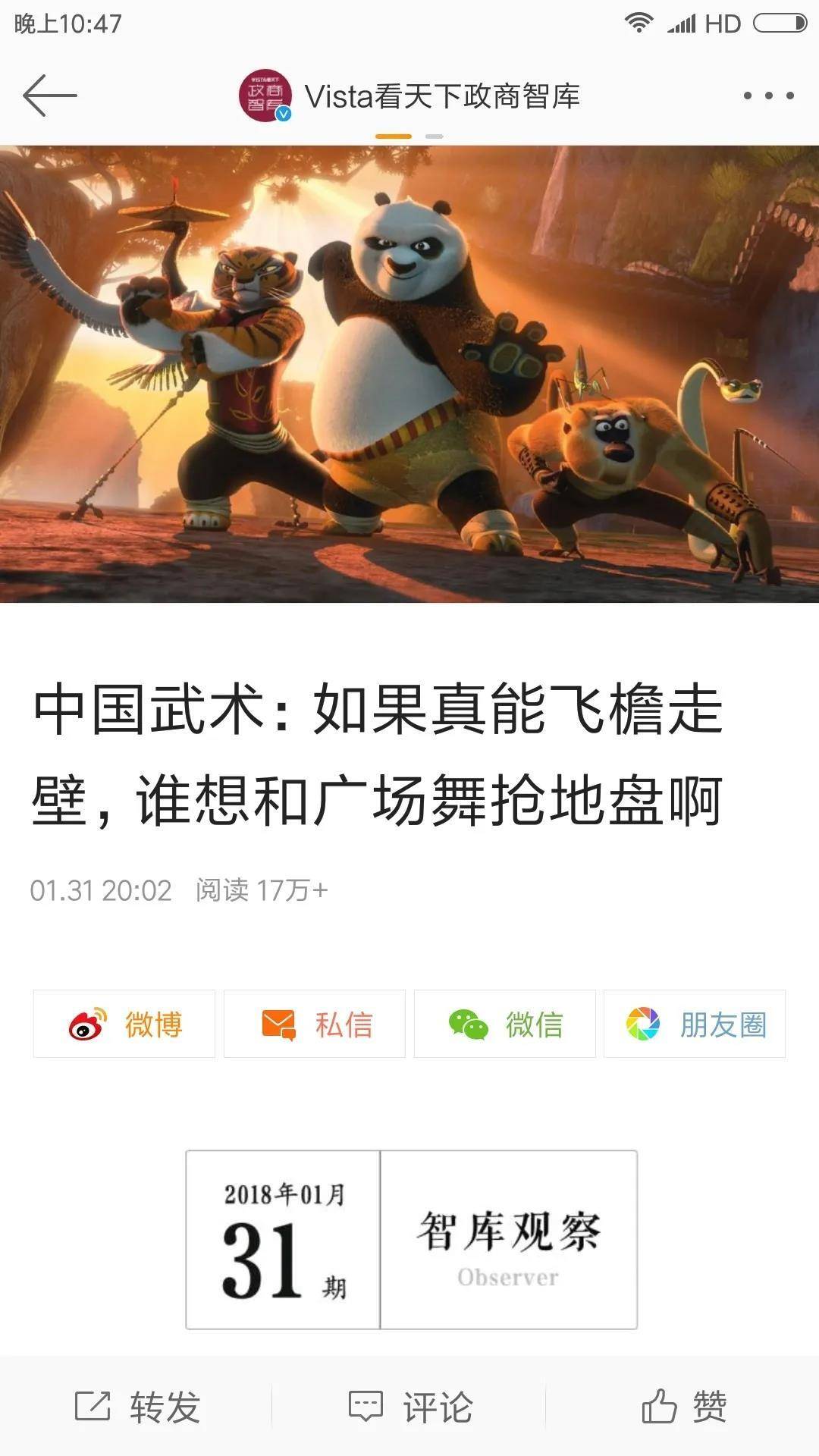Viewport: 819px width, 1456px height.
Task: Go back using the arrow icon
Action: tap(50, 96)
